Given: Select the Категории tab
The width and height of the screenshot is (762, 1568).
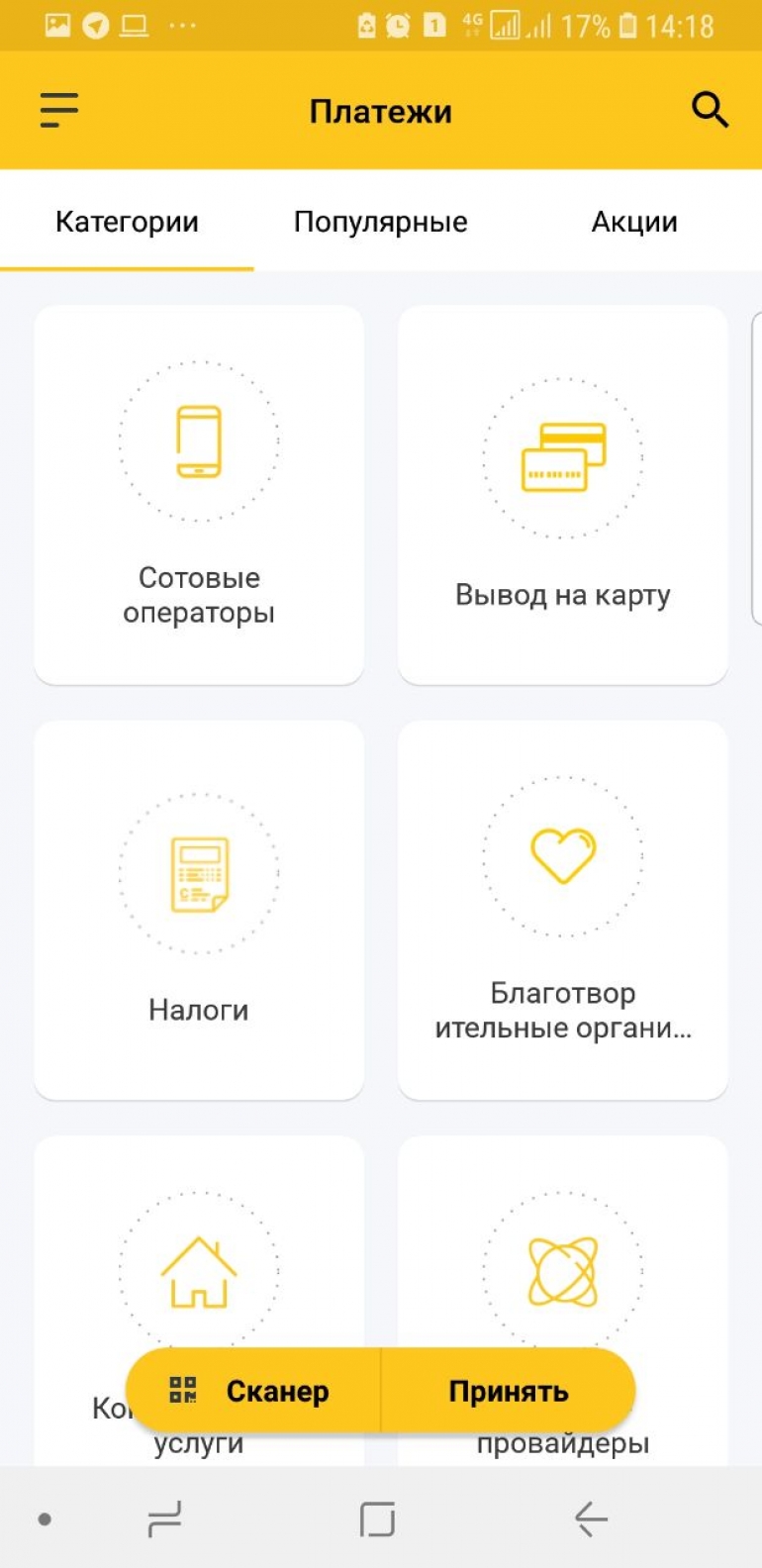Looking at the screenshot, I should (127, 222).
